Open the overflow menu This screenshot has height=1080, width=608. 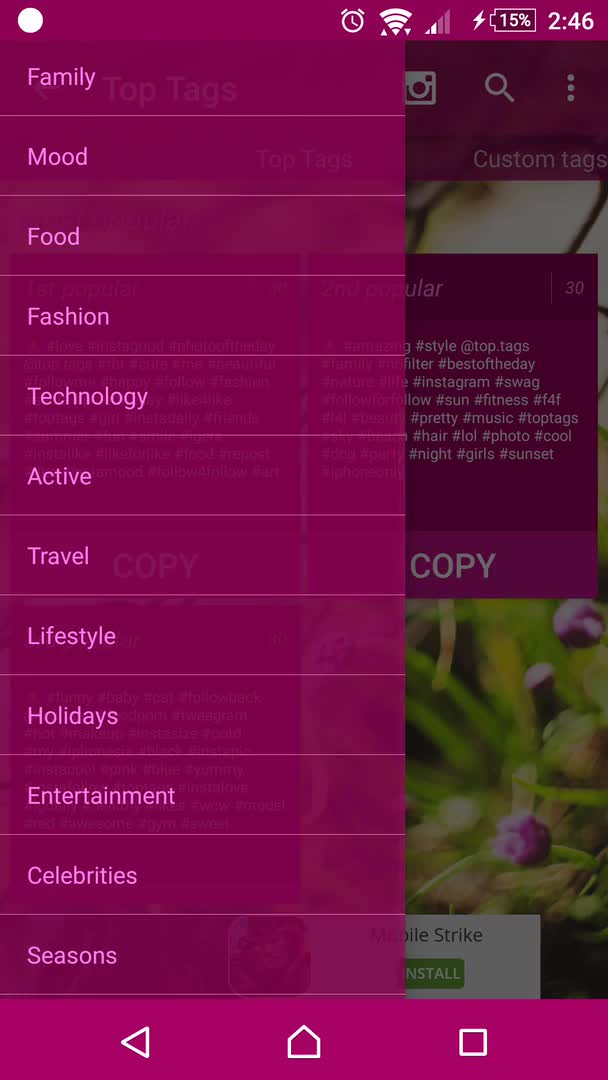(x=570, y=88)
